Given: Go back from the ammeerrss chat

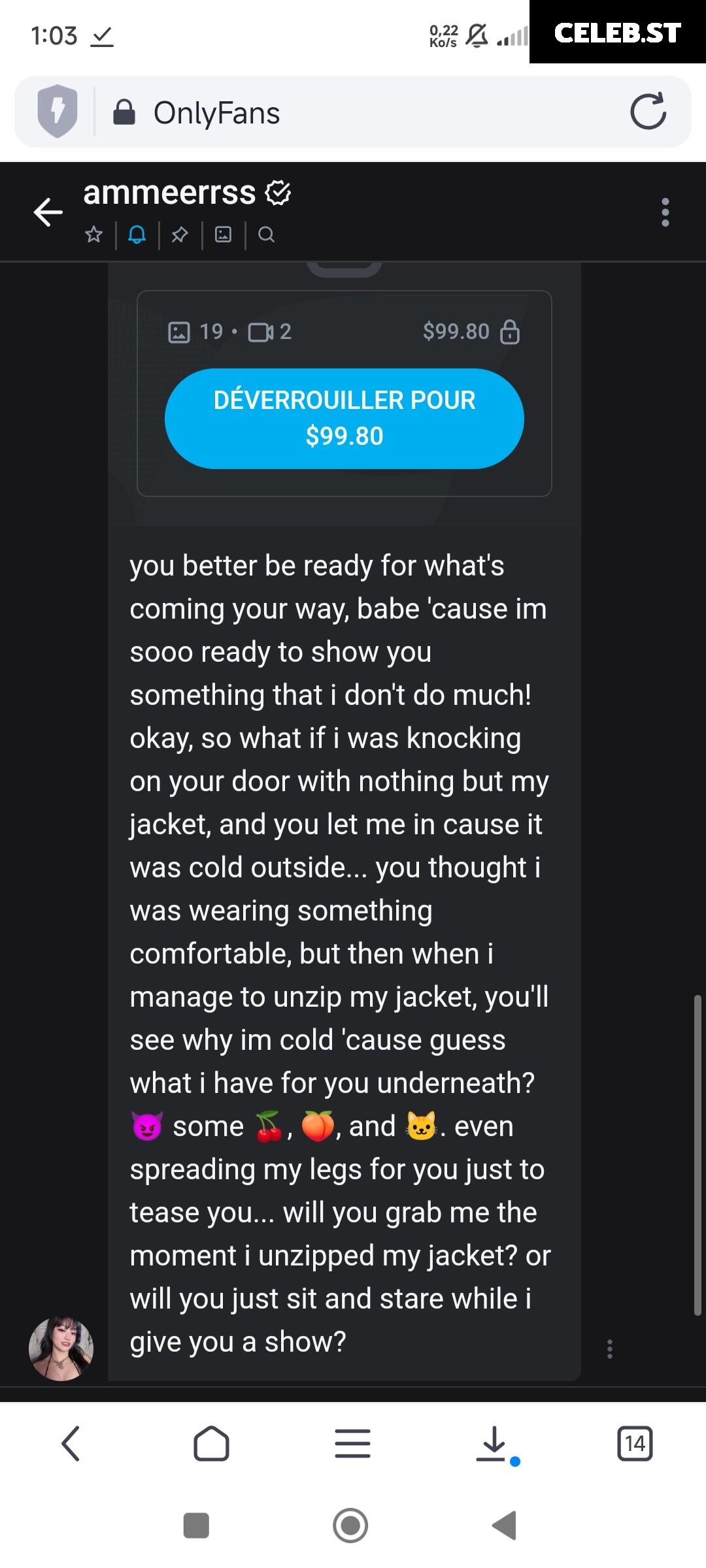Looking at the screenshot, I should coord(48,212).
